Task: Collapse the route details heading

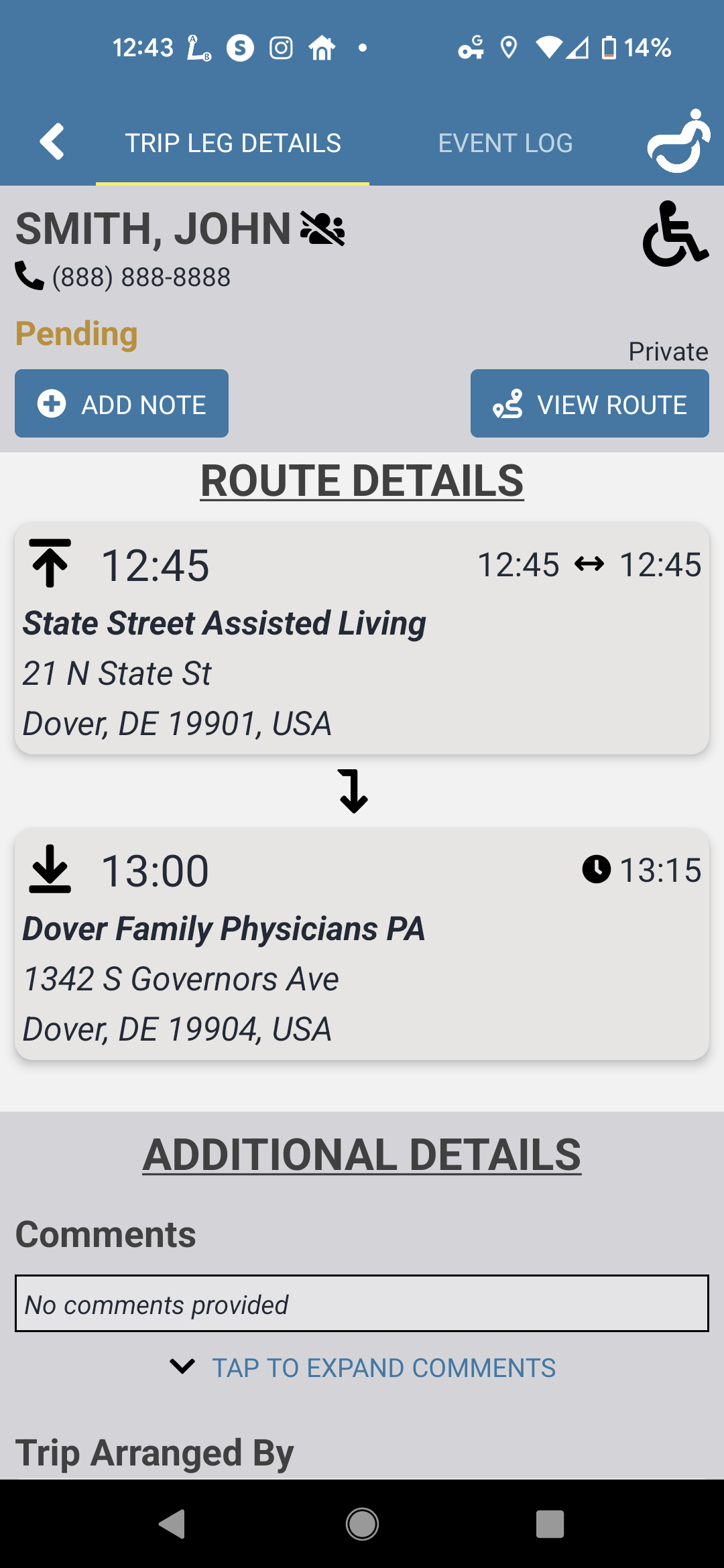Action: [362, 480]
